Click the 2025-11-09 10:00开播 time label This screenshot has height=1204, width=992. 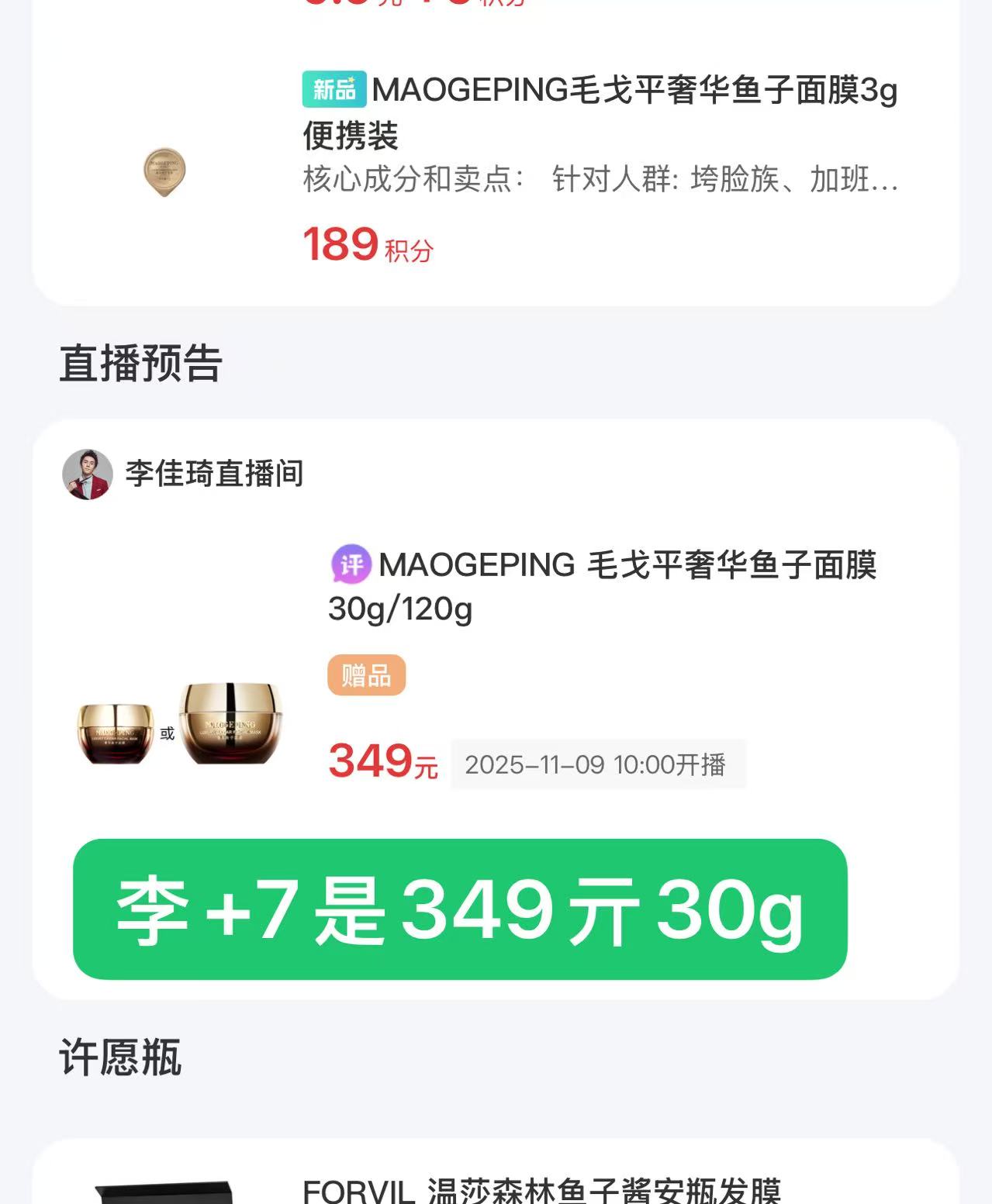tap(597, 764)
